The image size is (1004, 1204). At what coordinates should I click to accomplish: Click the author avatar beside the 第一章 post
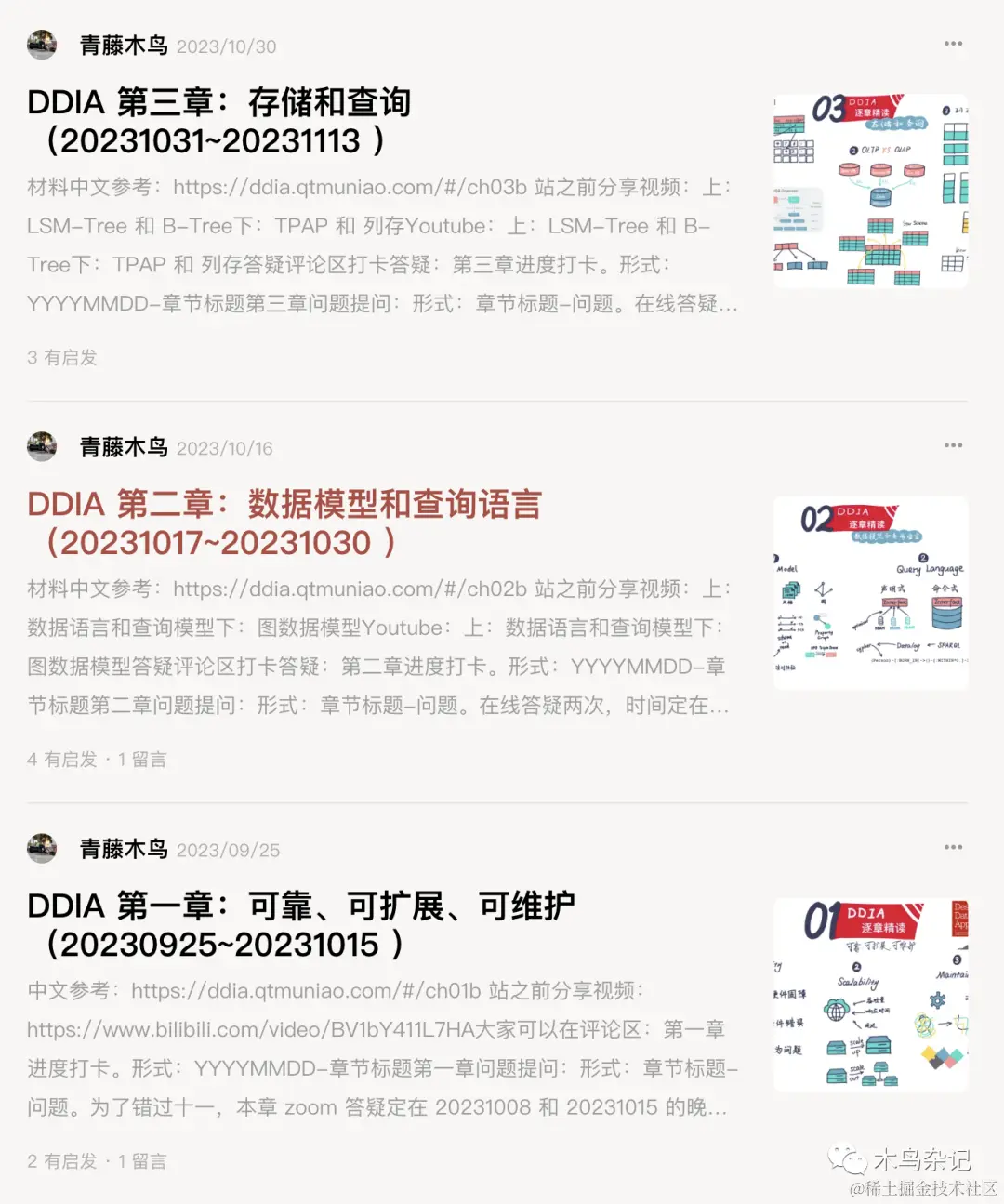tap(42, 849)
